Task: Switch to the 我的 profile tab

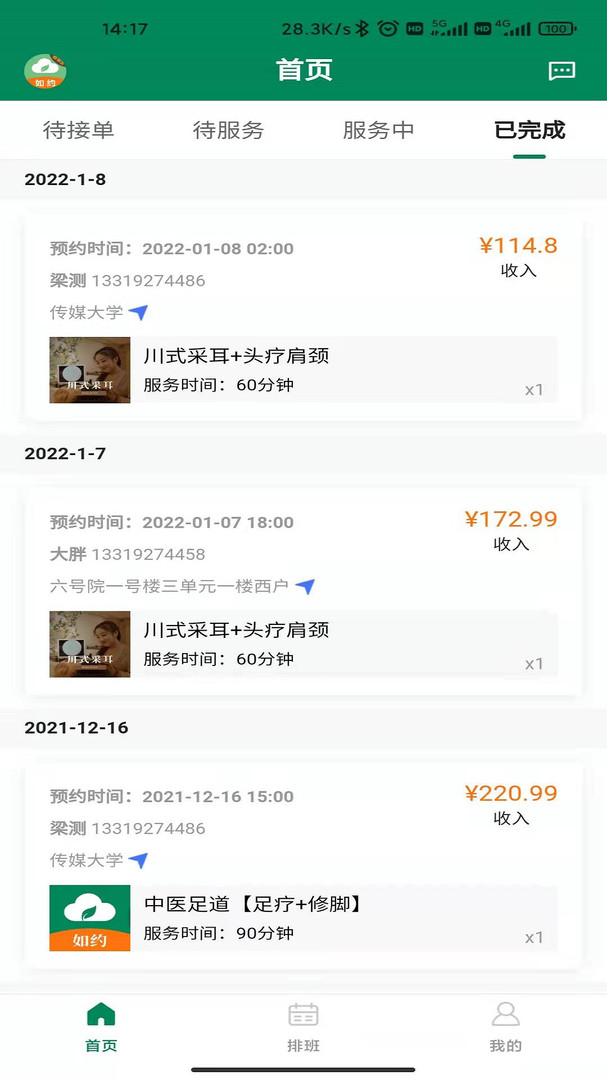Action: (505, 1027)
